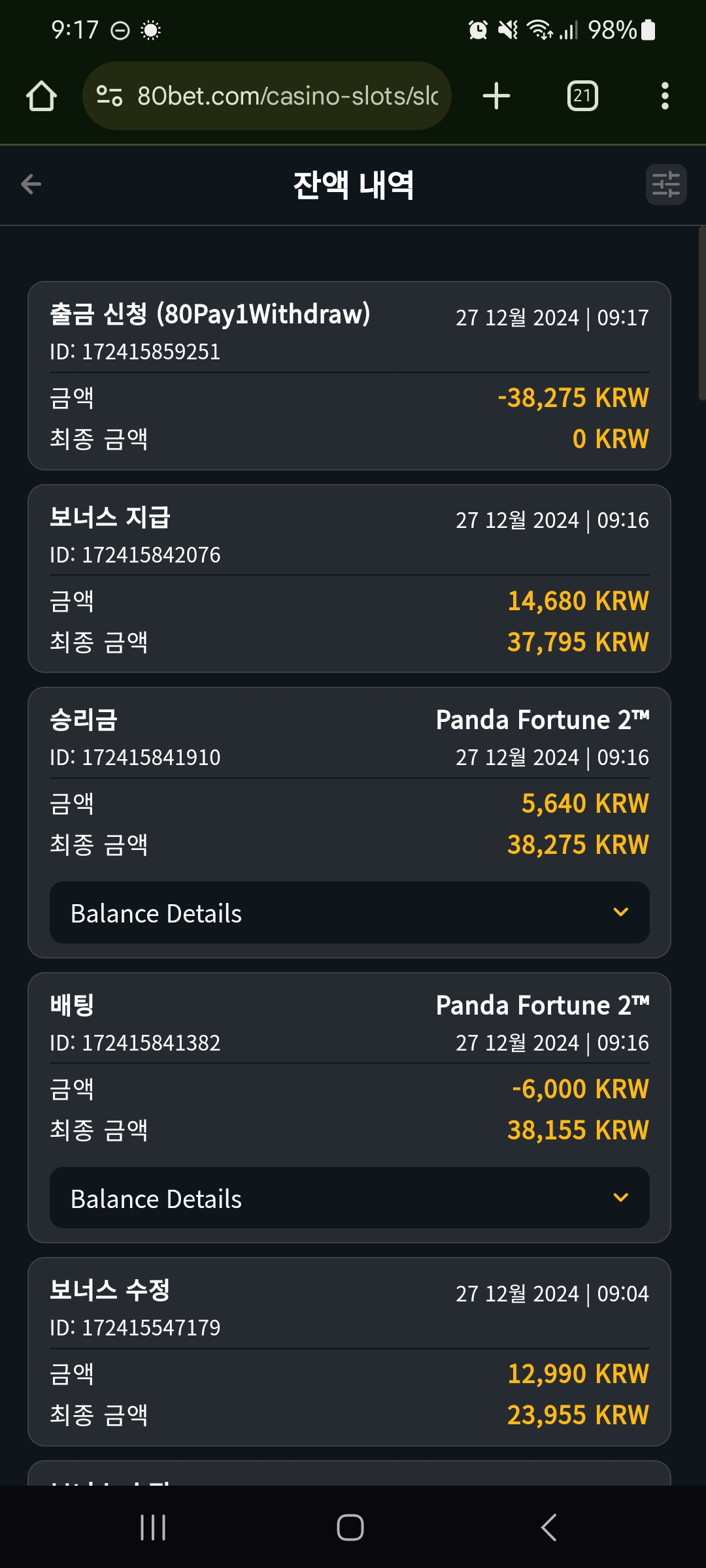Open the balance history filter settings
The width and height of the screenshot is (706, 1568).
tap(666, 184)
